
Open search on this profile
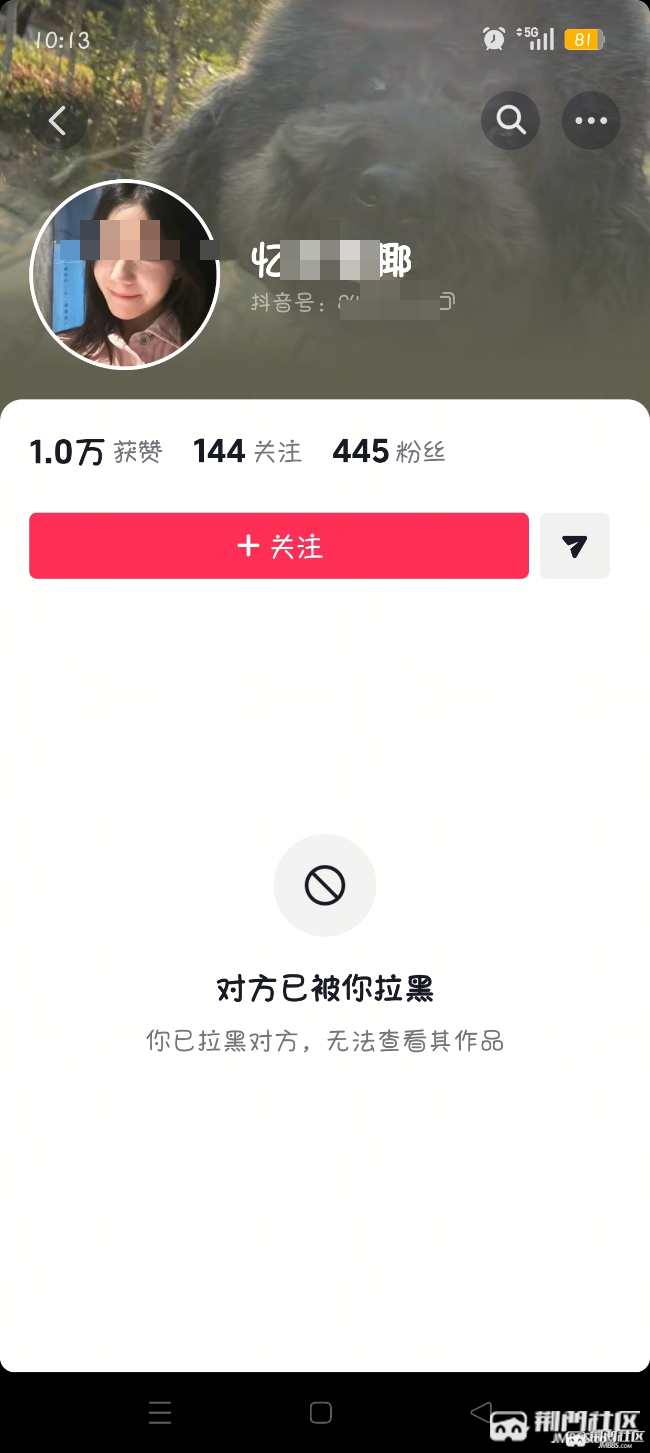click(511, 121)
